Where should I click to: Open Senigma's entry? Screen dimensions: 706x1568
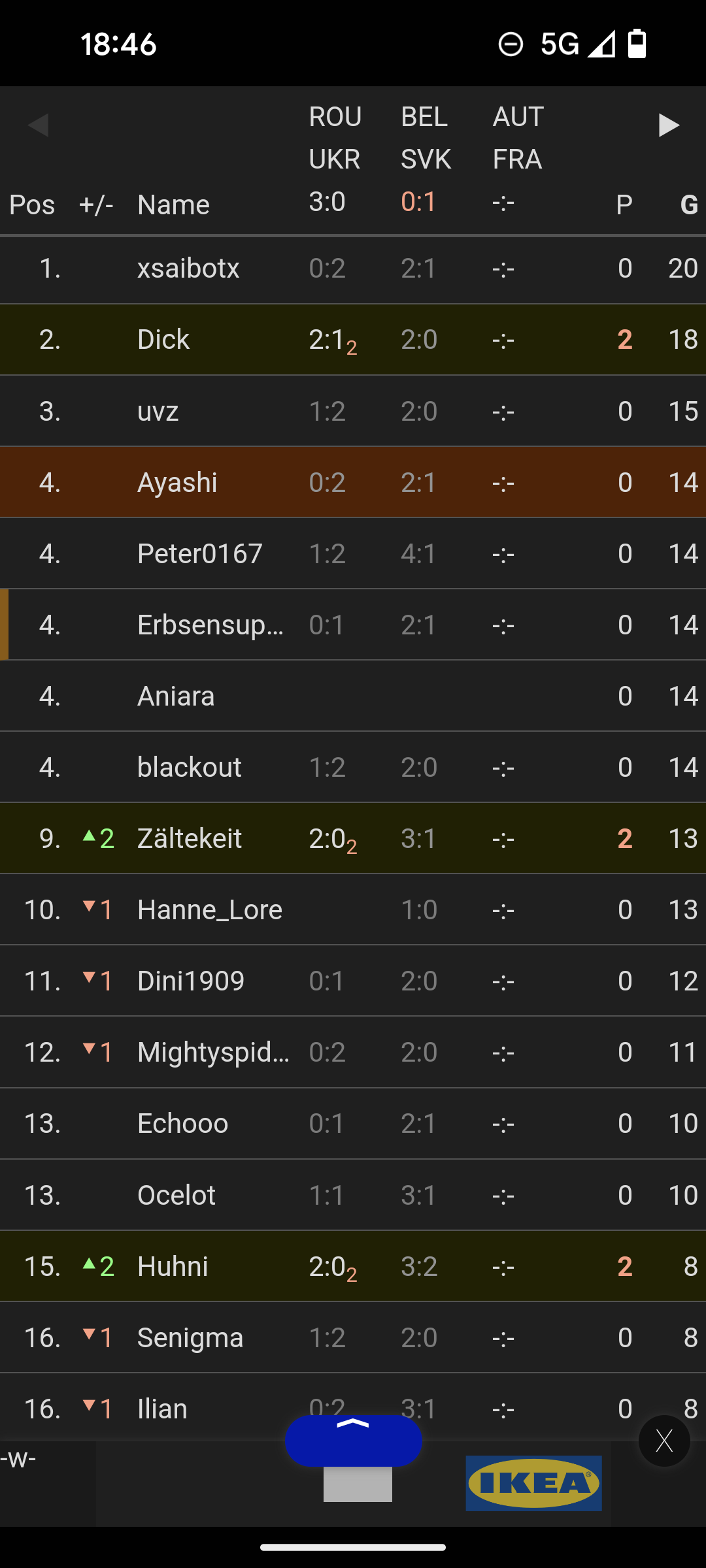353,1337
